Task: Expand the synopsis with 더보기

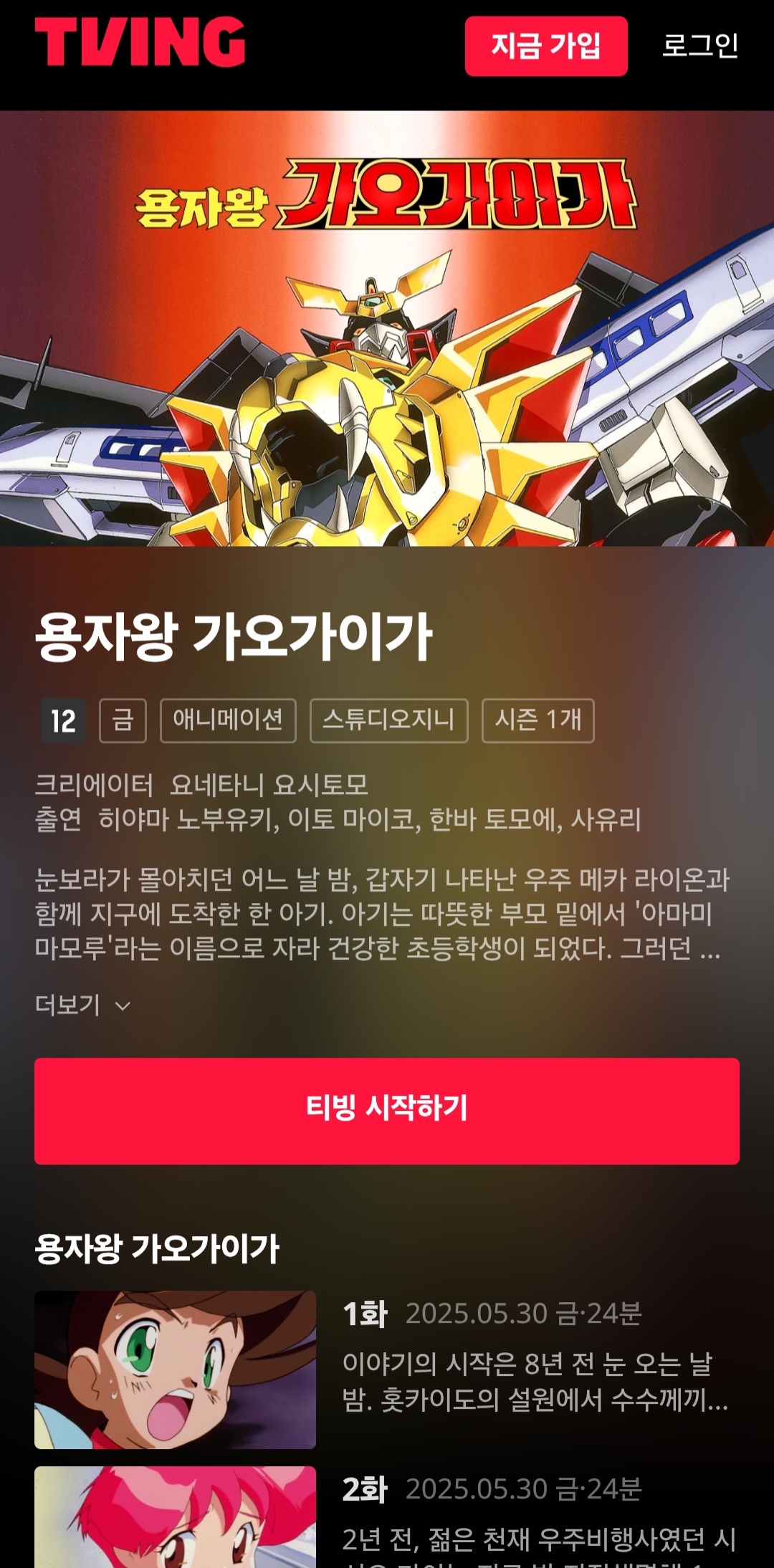Action: [82, 1005]
